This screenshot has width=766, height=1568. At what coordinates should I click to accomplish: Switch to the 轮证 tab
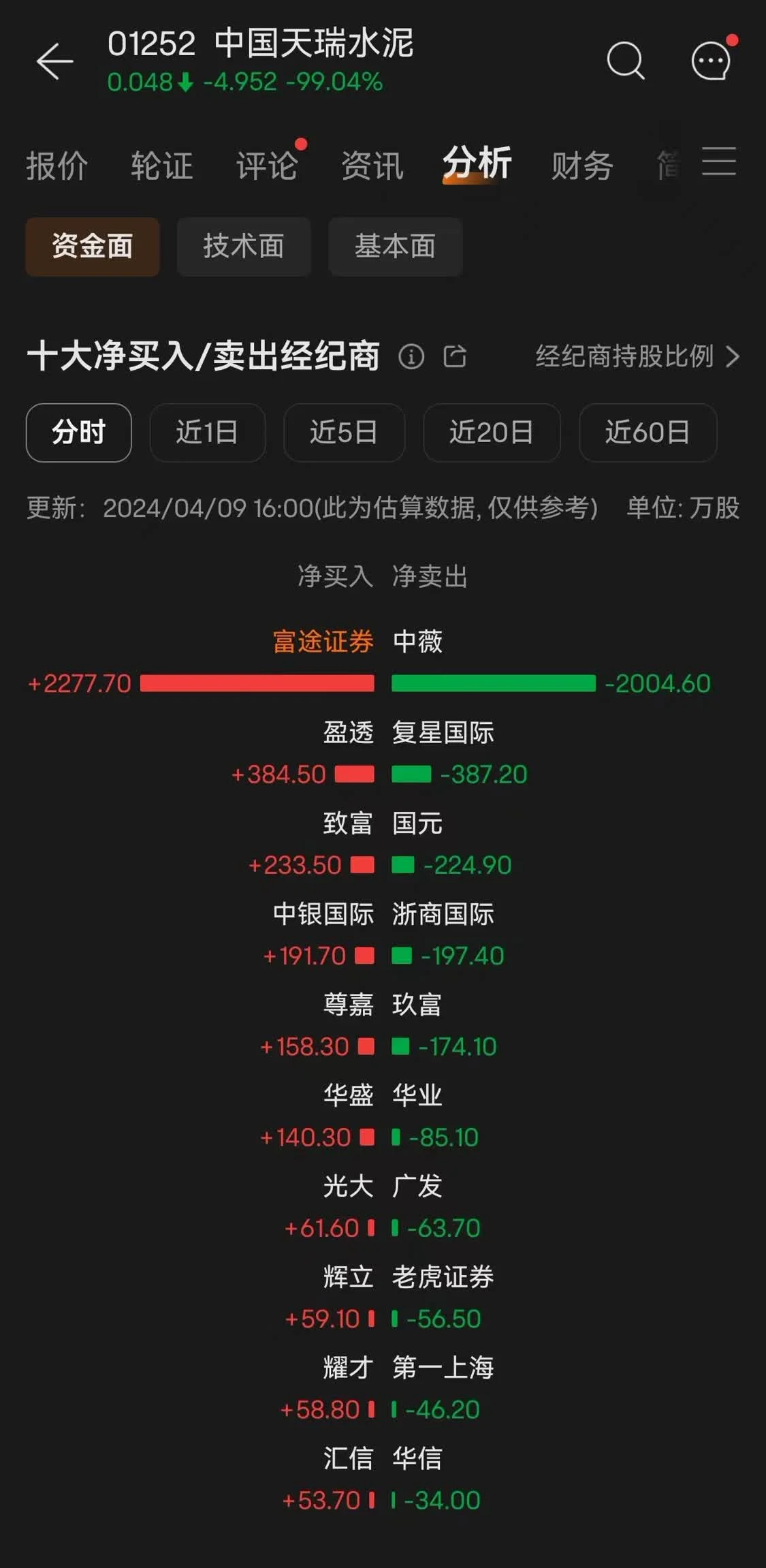click(162, 166)
